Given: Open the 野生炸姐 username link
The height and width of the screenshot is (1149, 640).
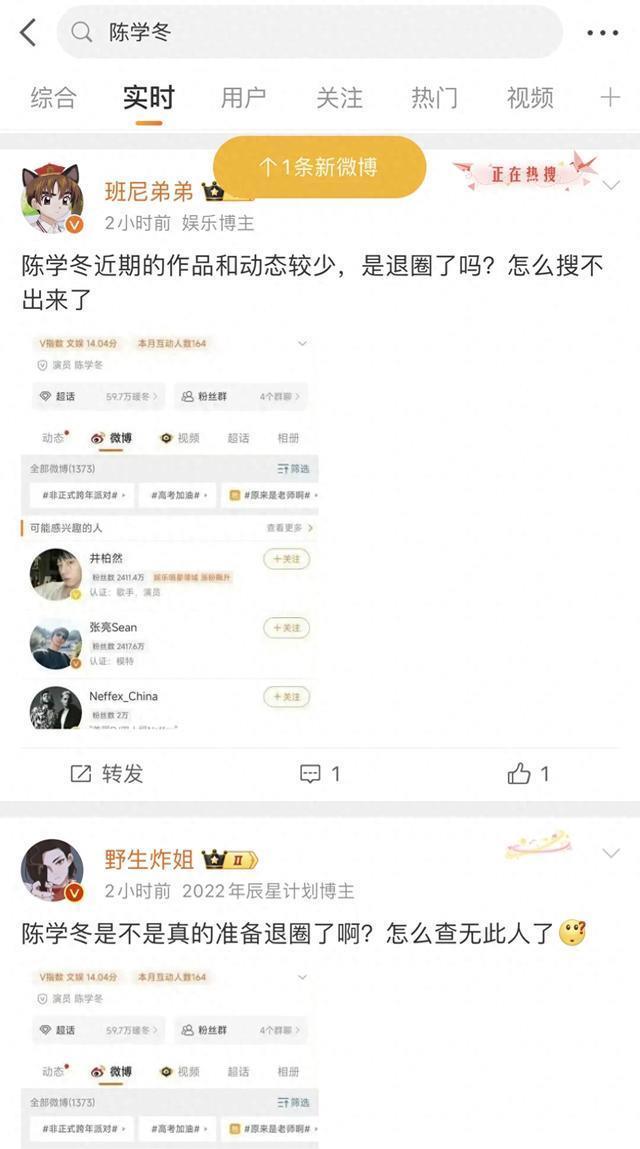Looking at the screenshot, I should [149, 859].
